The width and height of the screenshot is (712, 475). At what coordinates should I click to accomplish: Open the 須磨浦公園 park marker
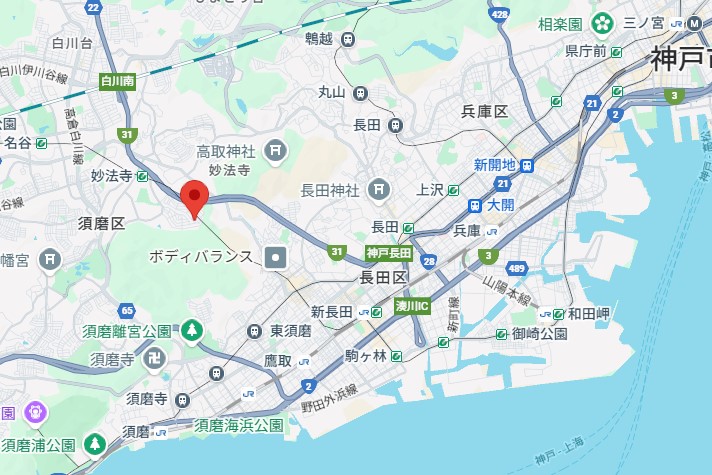coord(94,443)
